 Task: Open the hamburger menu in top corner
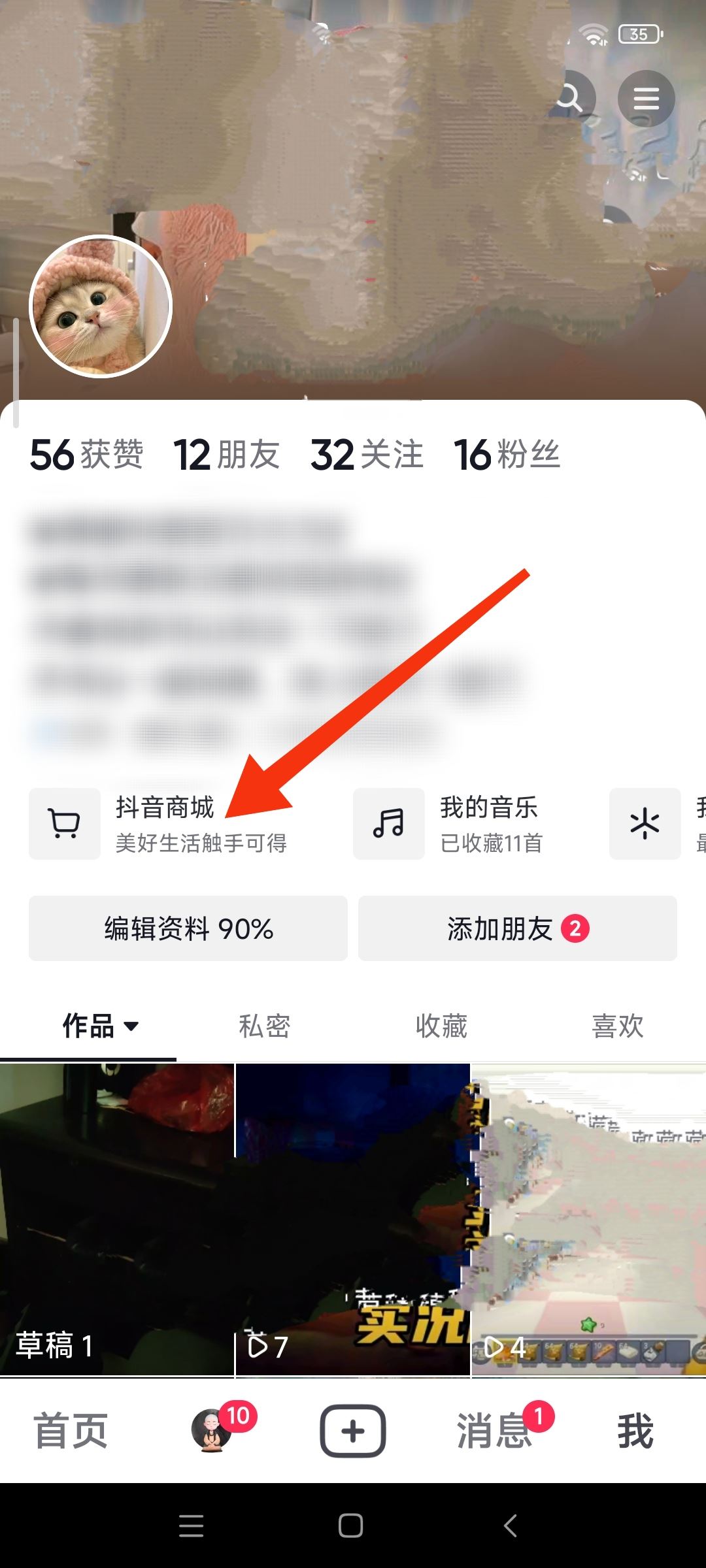point(646,98)
